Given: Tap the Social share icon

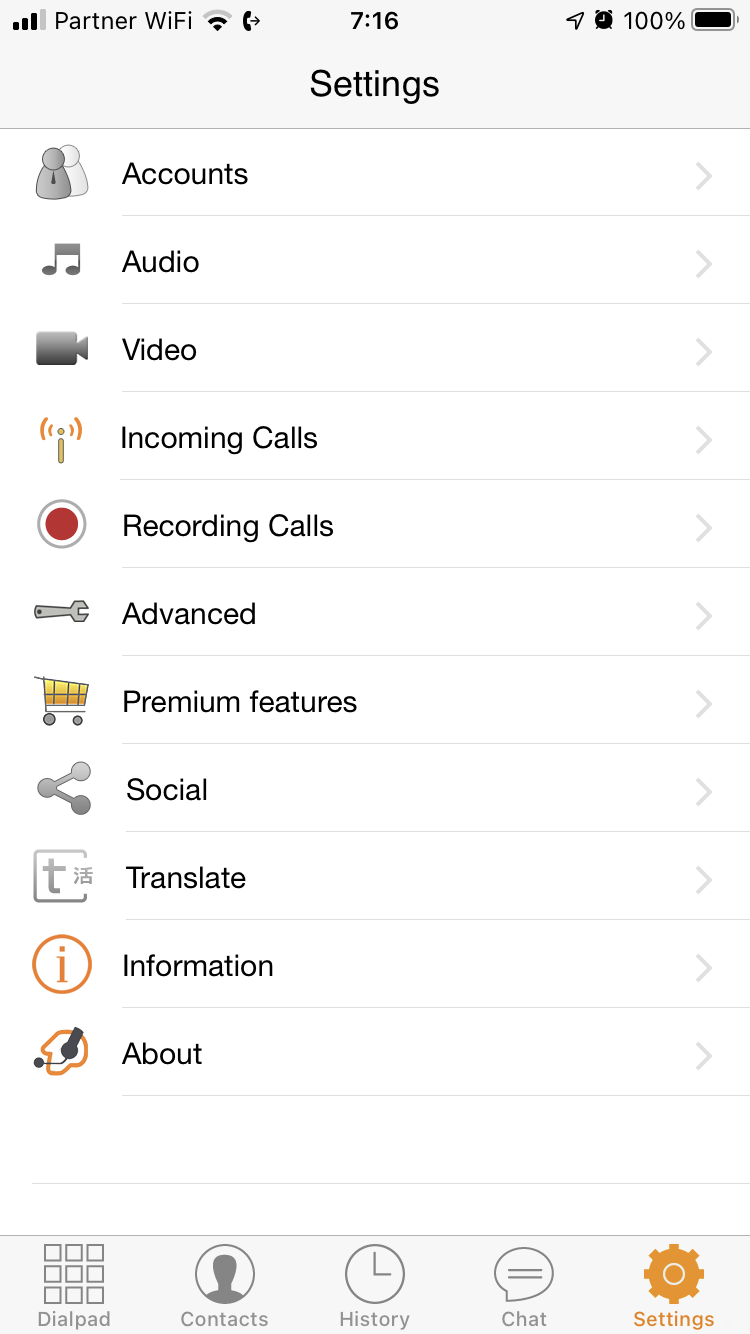Looking at the screenshot, I should (61, 788).
